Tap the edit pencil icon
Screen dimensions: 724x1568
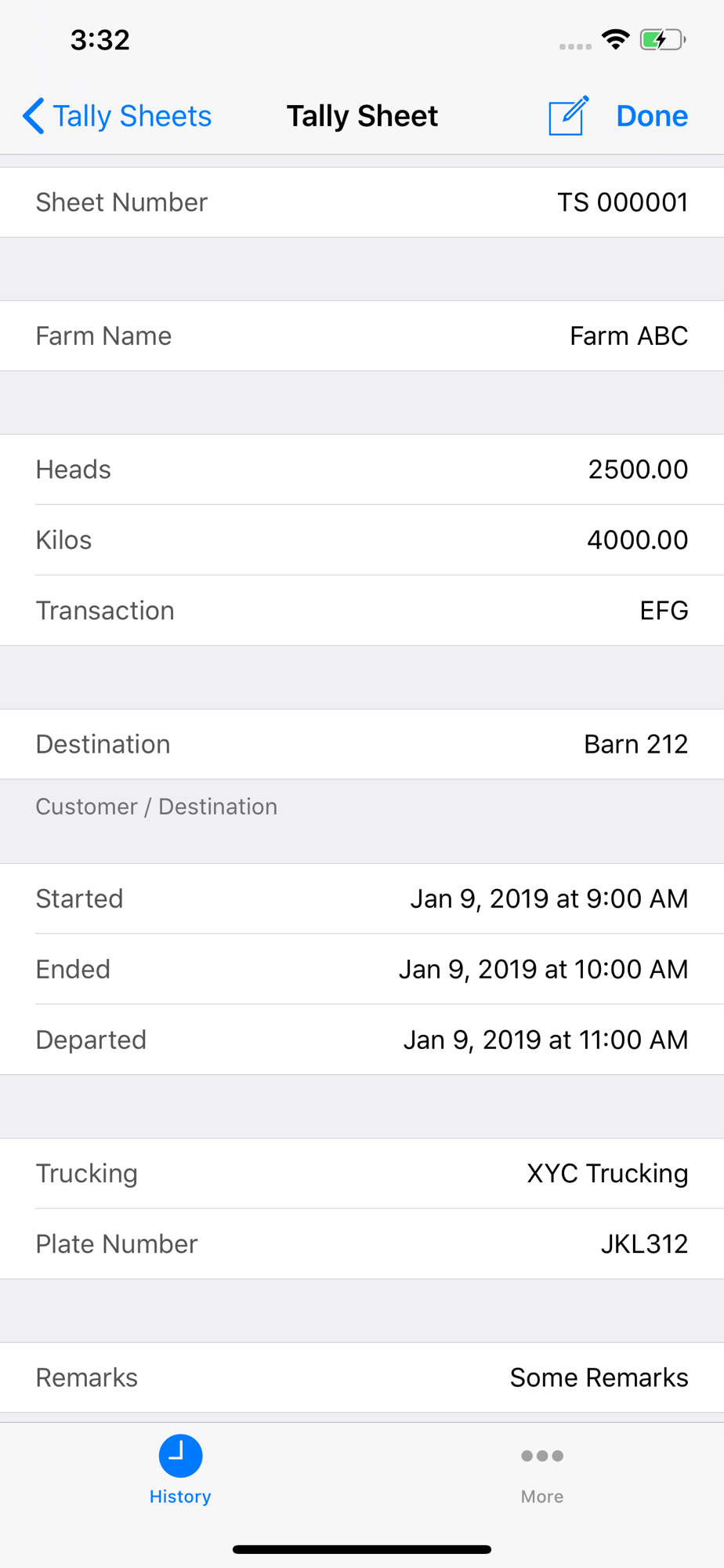pyautogui.click(x=569, y=116)
